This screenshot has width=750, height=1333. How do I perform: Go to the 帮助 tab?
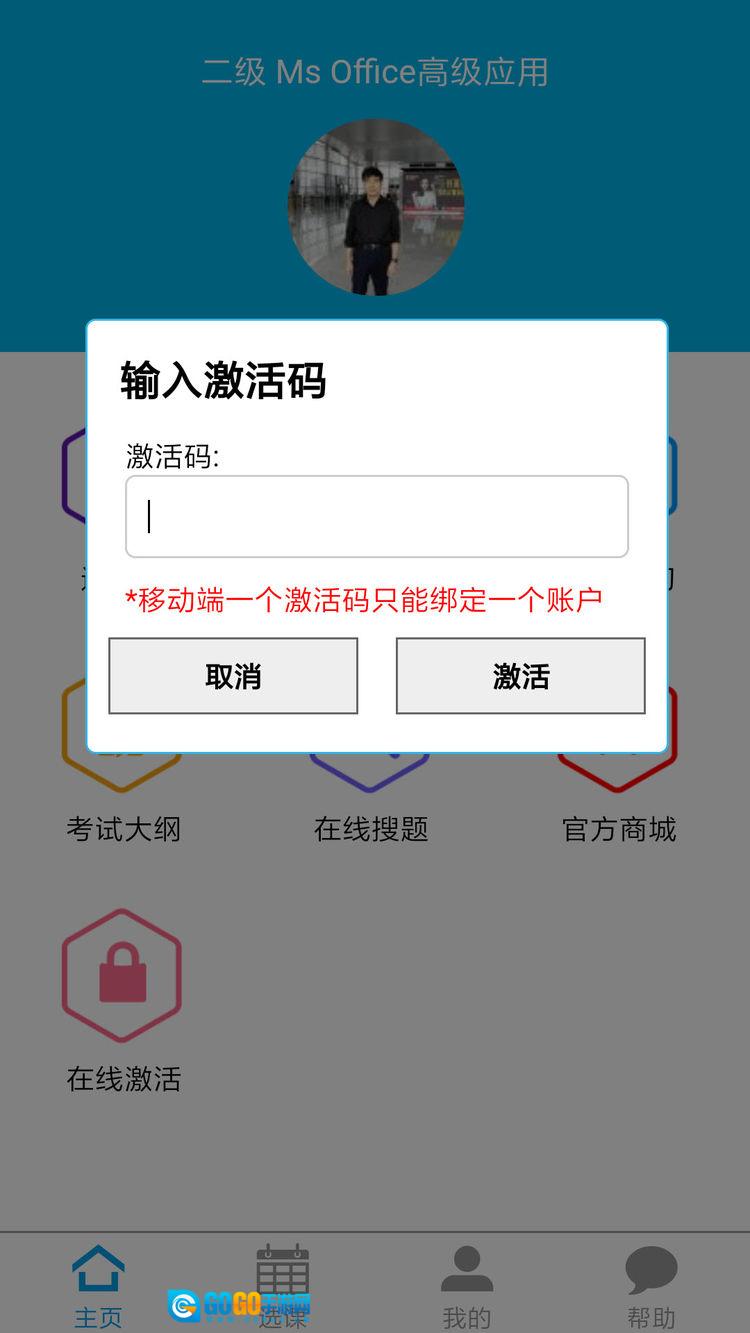tap(651, 1285)
